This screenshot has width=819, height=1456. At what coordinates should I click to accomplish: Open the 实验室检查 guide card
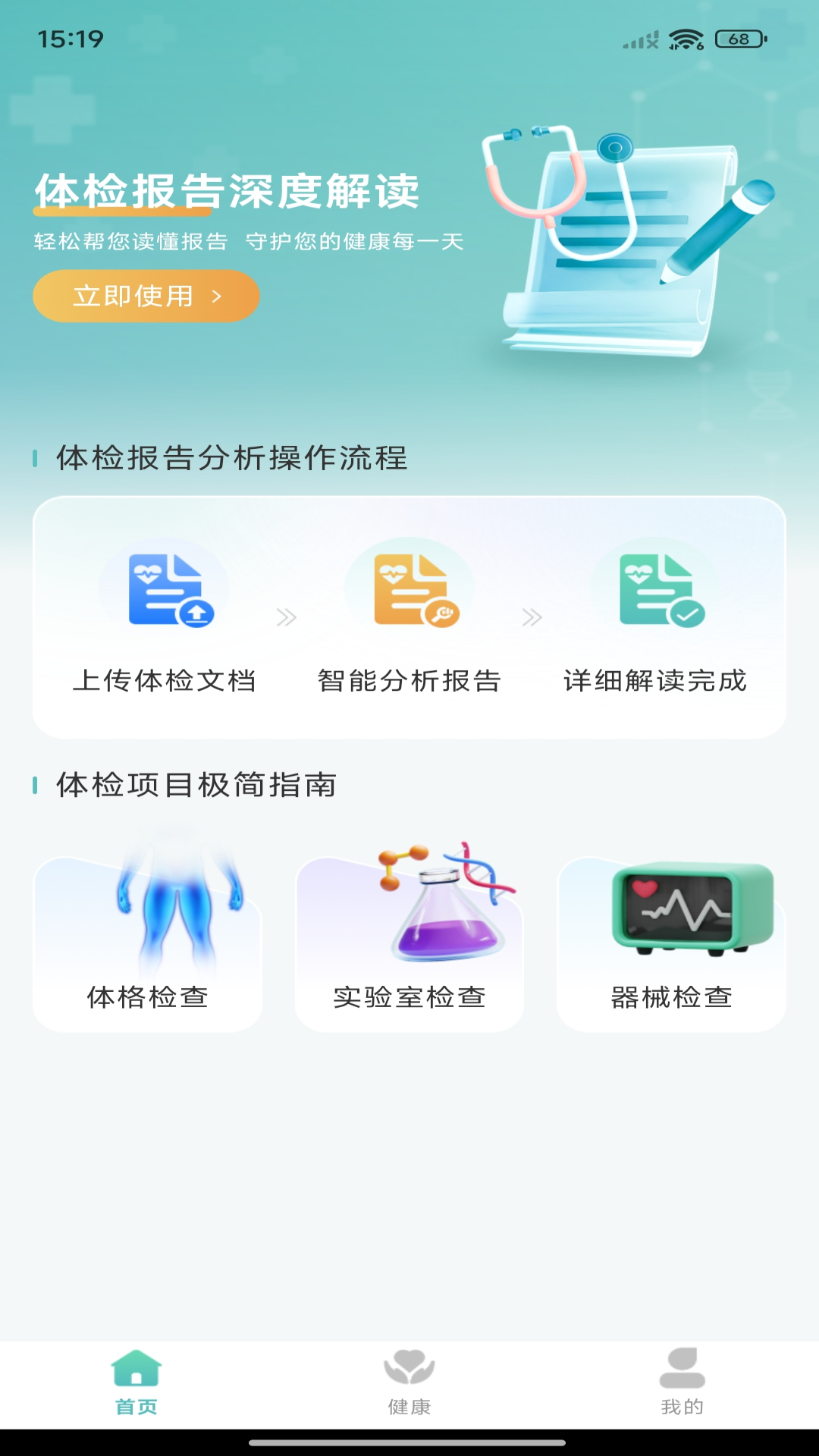coord(409,944)
